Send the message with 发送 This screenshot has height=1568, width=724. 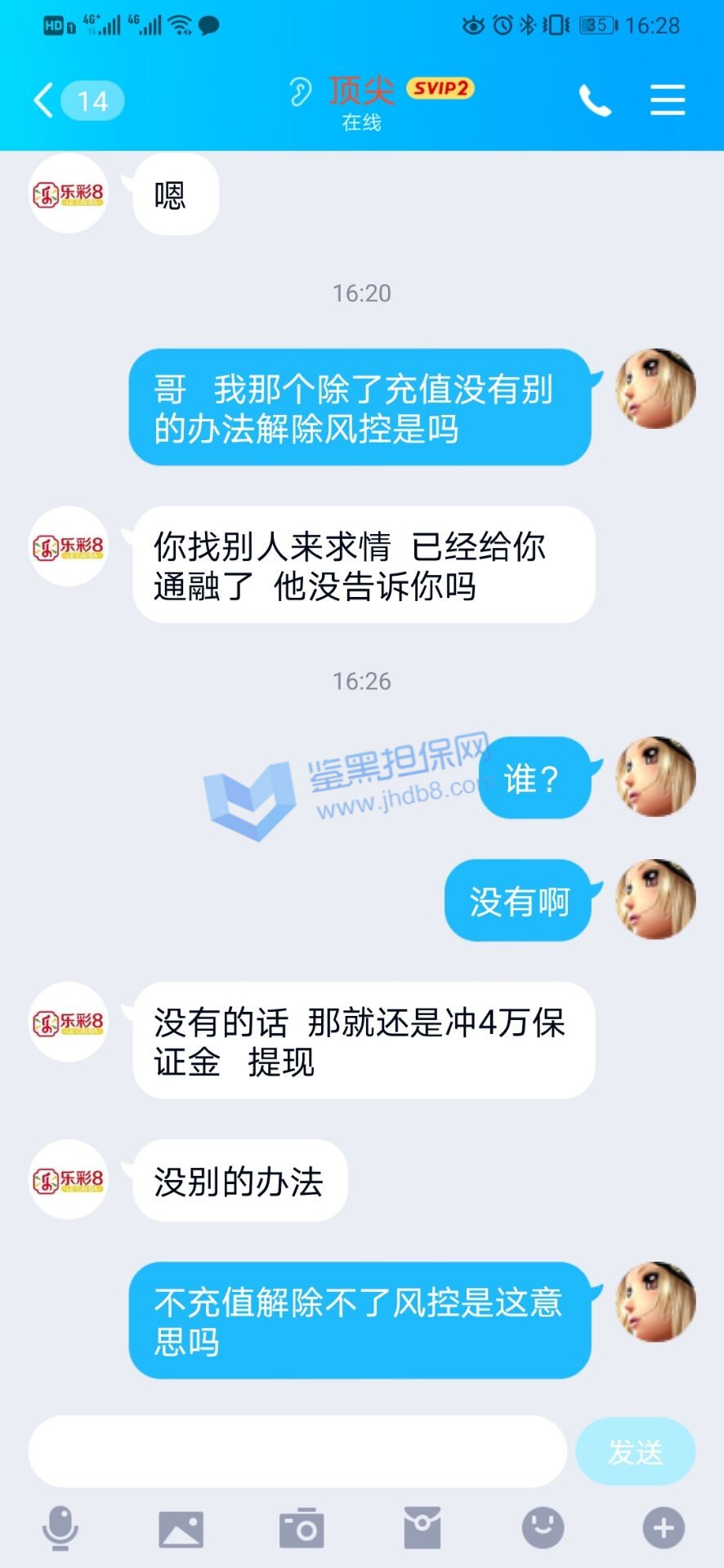point(635,1451)
